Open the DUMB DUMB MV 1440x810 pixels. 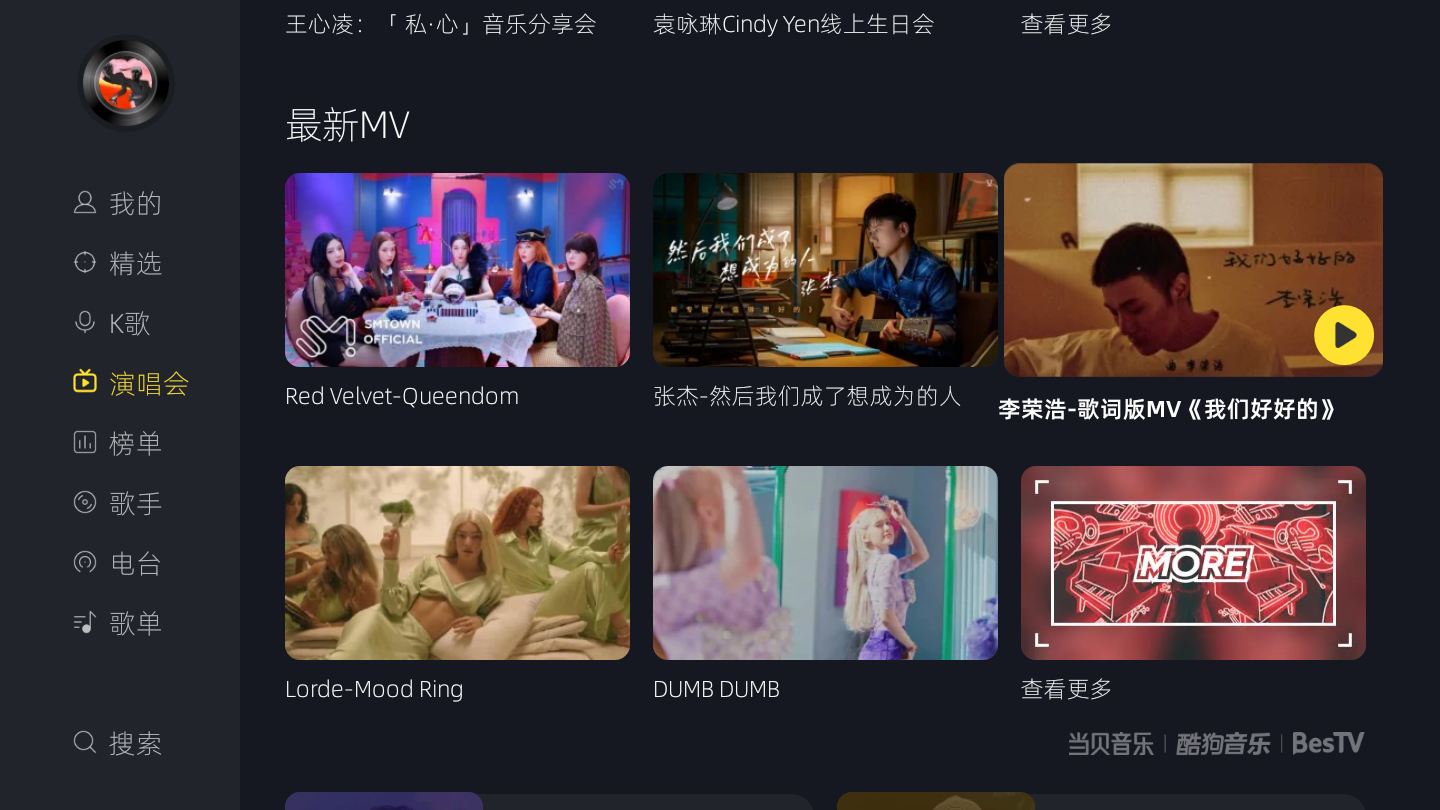[x=825, y=563]
